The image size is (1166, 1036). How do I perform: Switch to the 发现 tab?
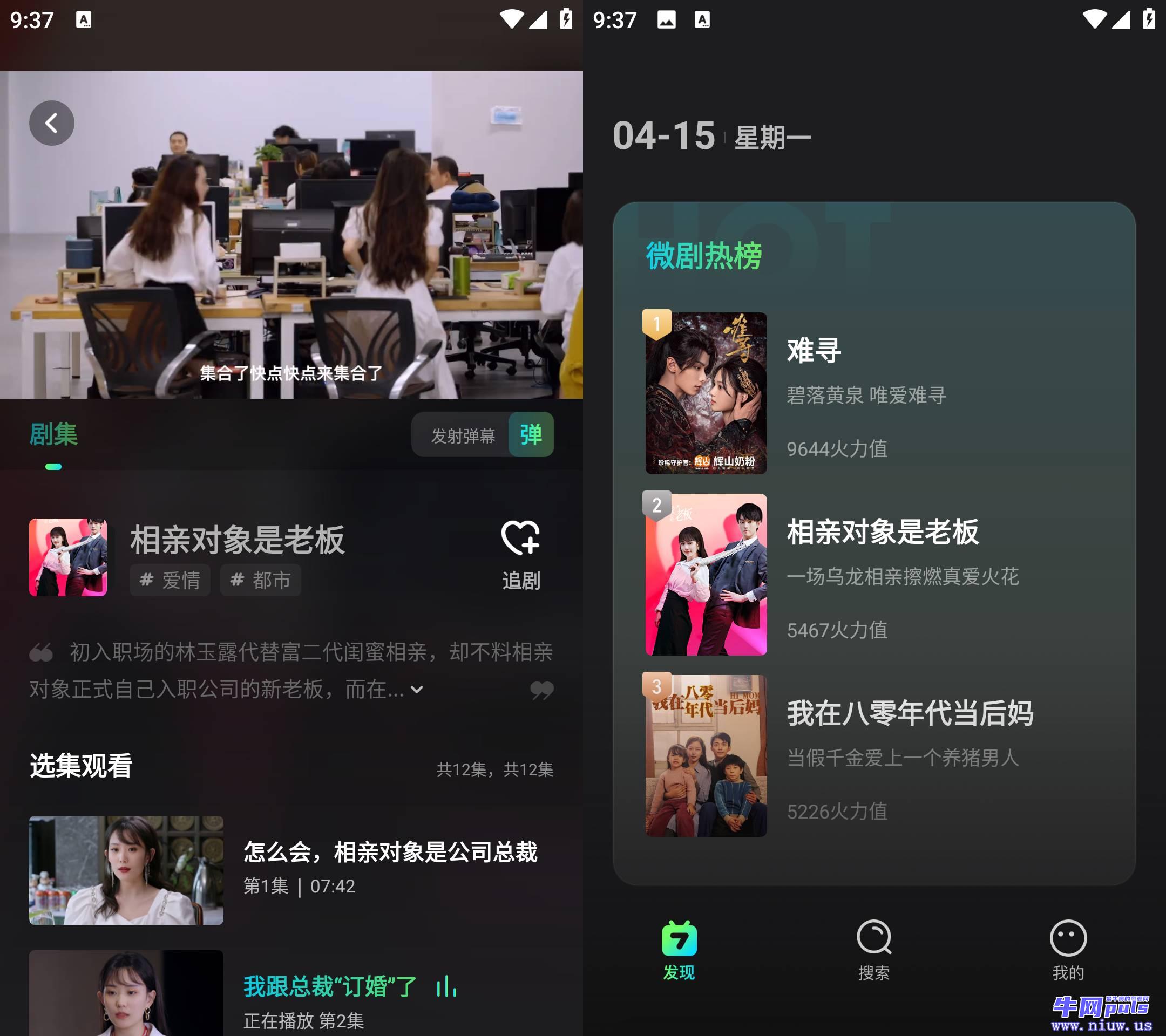(x=679, y=950)
